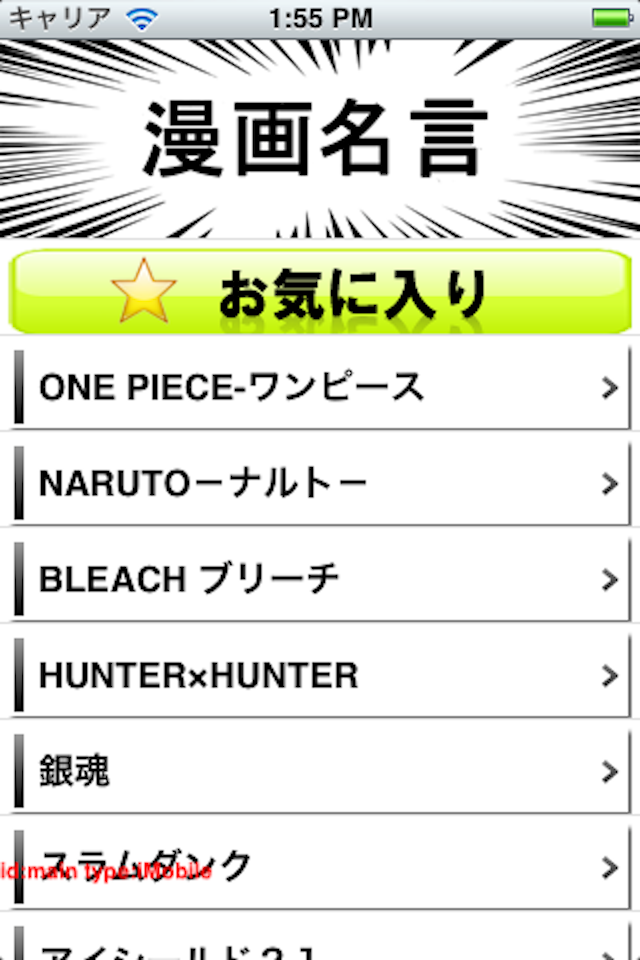Tap the スラムダンク row
Viewport: 640px width, 960px height.
point(320,866)
